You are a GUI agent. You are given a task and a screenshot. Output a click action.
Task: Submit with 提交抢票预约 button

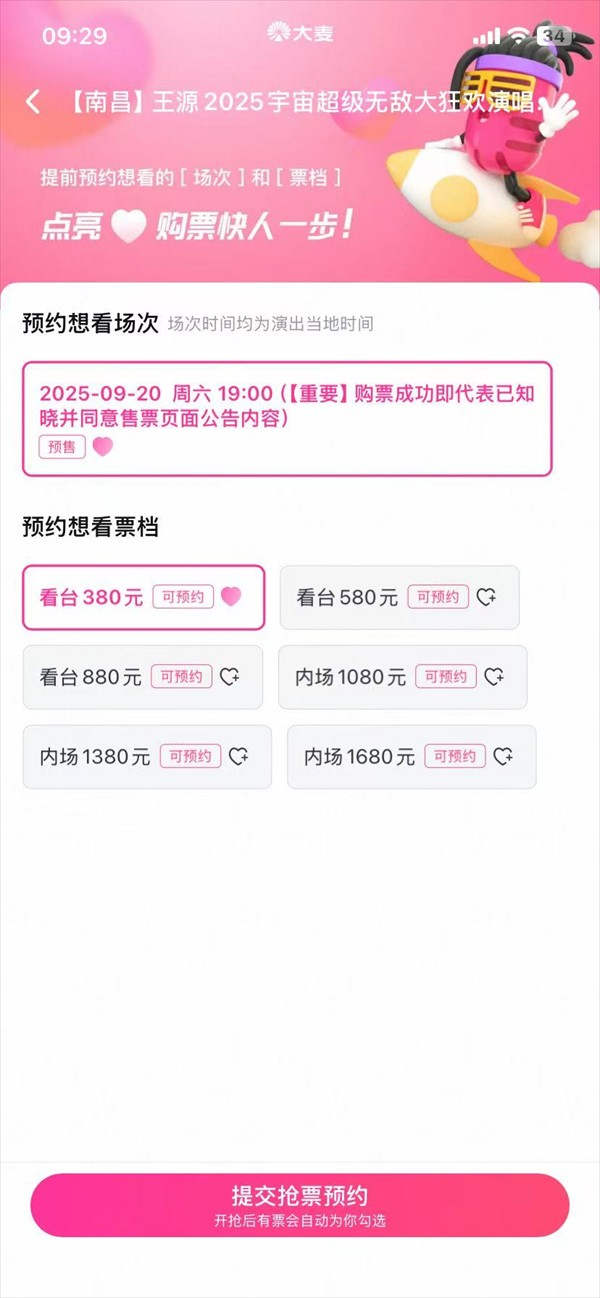300,1205
